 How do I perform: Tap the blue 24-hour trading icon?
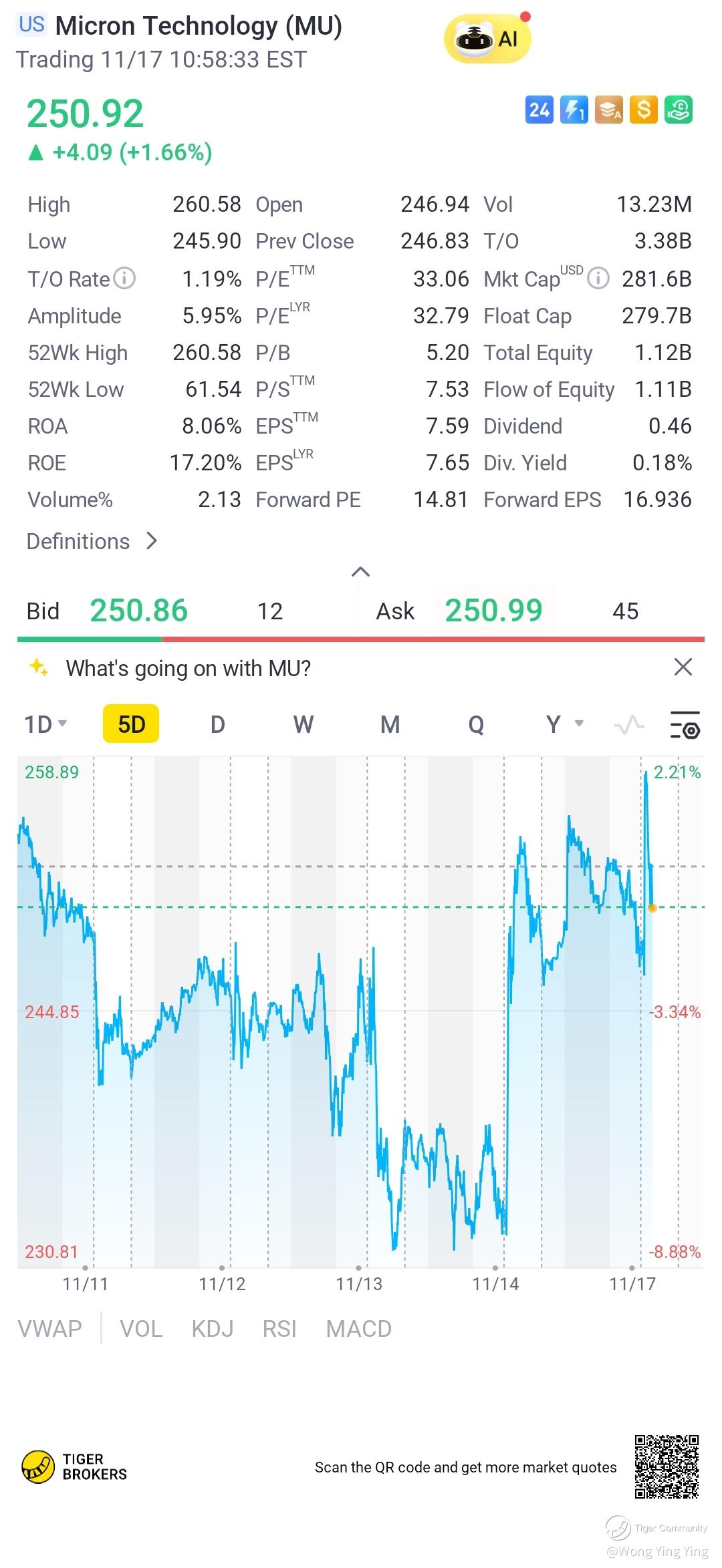click(x=539, y=110)
